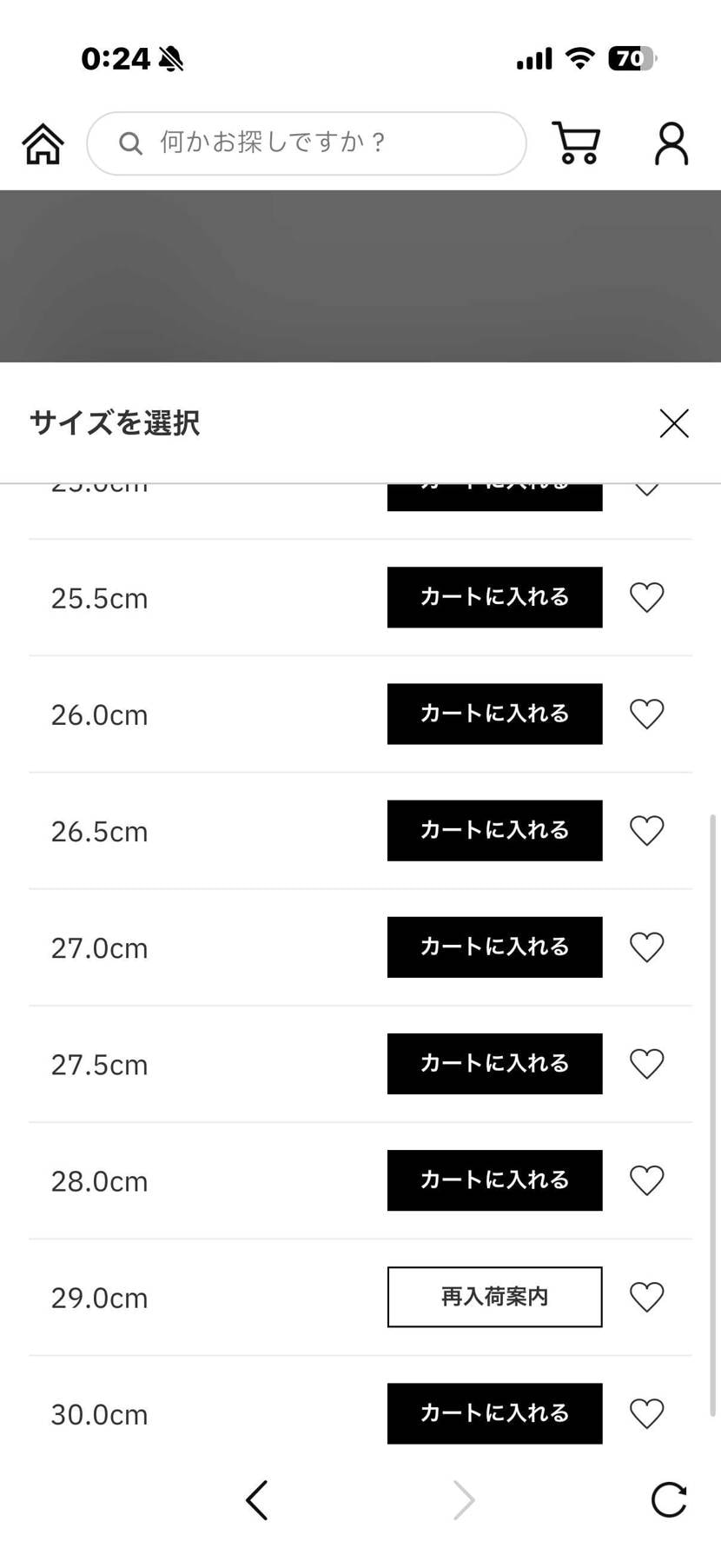Add size 28.0cm to the cart
This screenshot has width=721, height=1568.
coord(493,1180)
